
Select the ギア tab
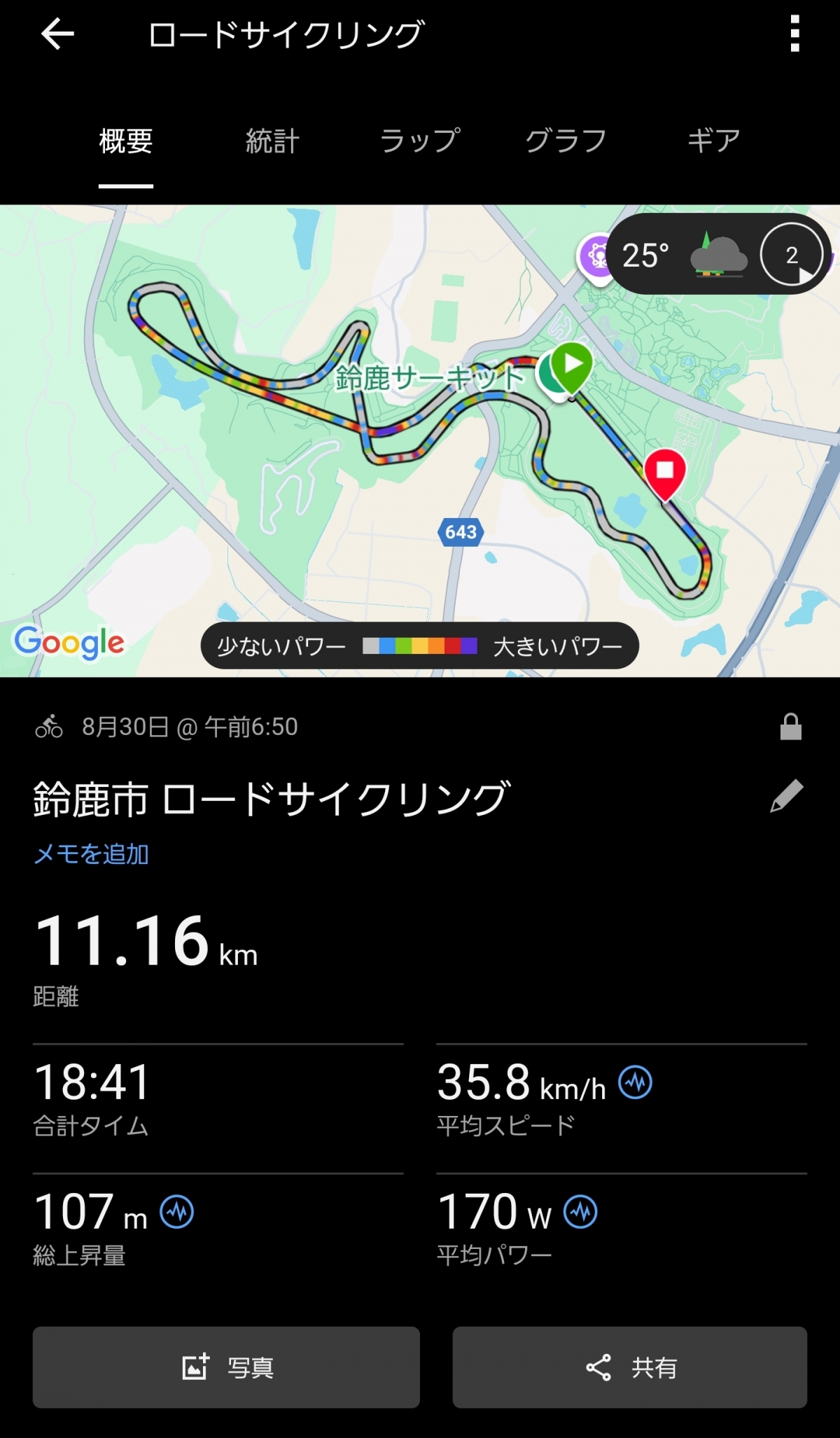[x=713, y=141]
